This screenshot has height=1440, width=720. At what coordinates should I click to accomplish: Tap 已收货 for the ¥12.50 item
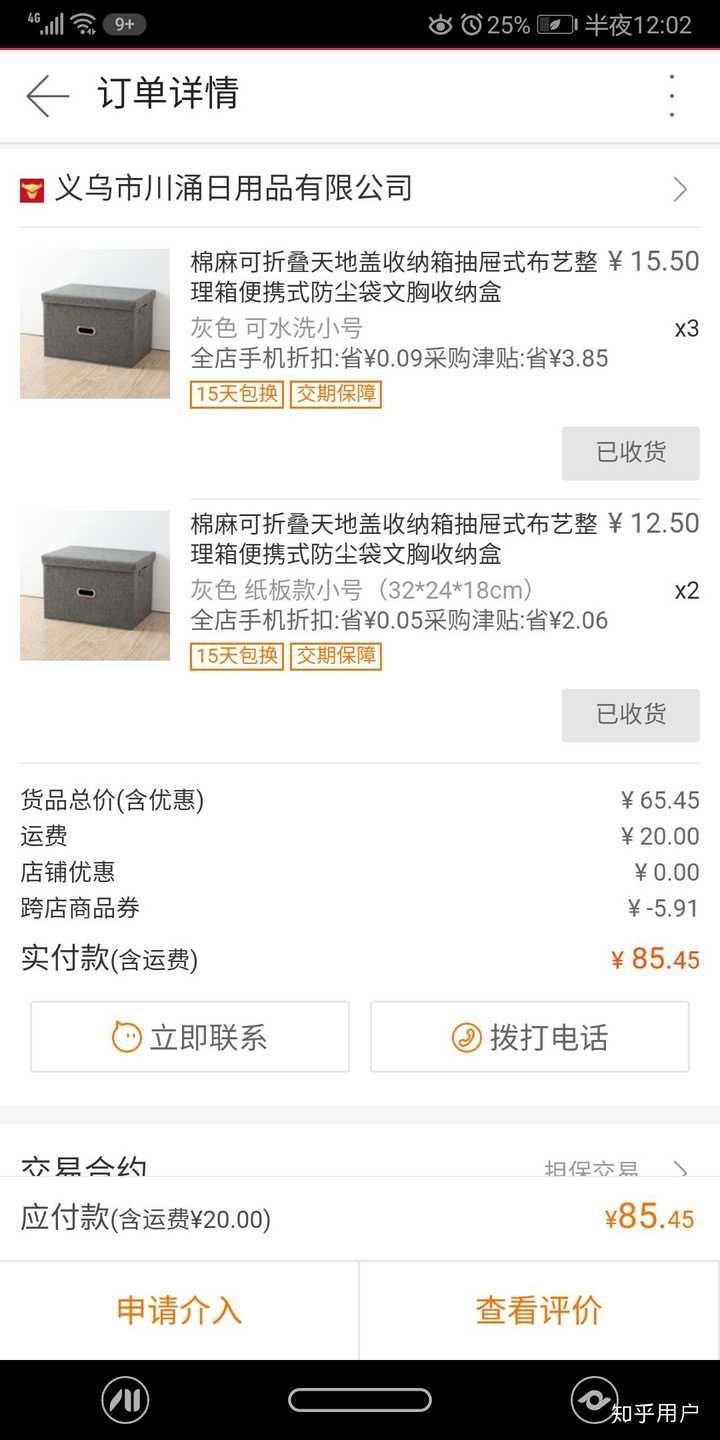pyautogui.click(x=630, y=715)
